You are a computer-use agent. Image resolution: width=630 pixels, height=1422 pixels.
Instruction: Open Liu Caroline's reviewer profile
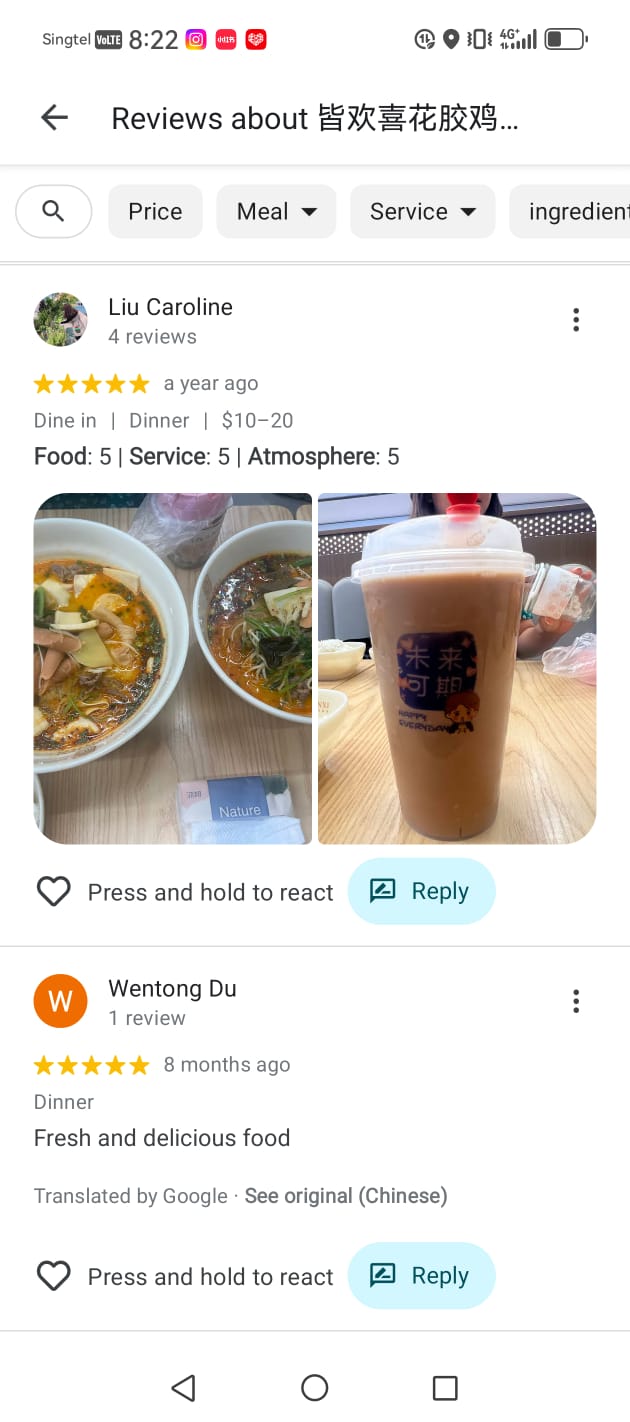point(61,320)
